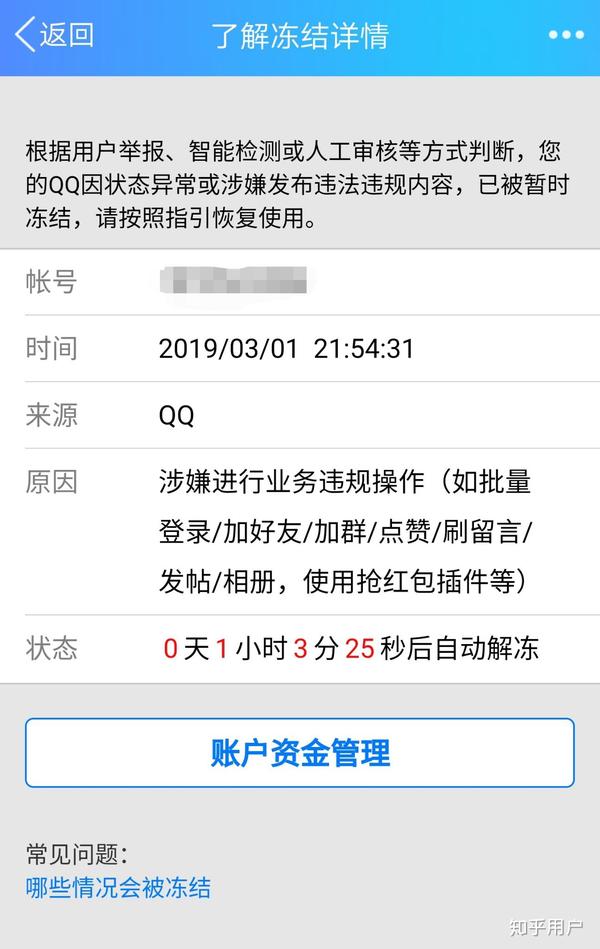This screenshot has width=600, height=949.
Task: Open 账户资金管理 account funds management
Action: [x=300, y=753]
